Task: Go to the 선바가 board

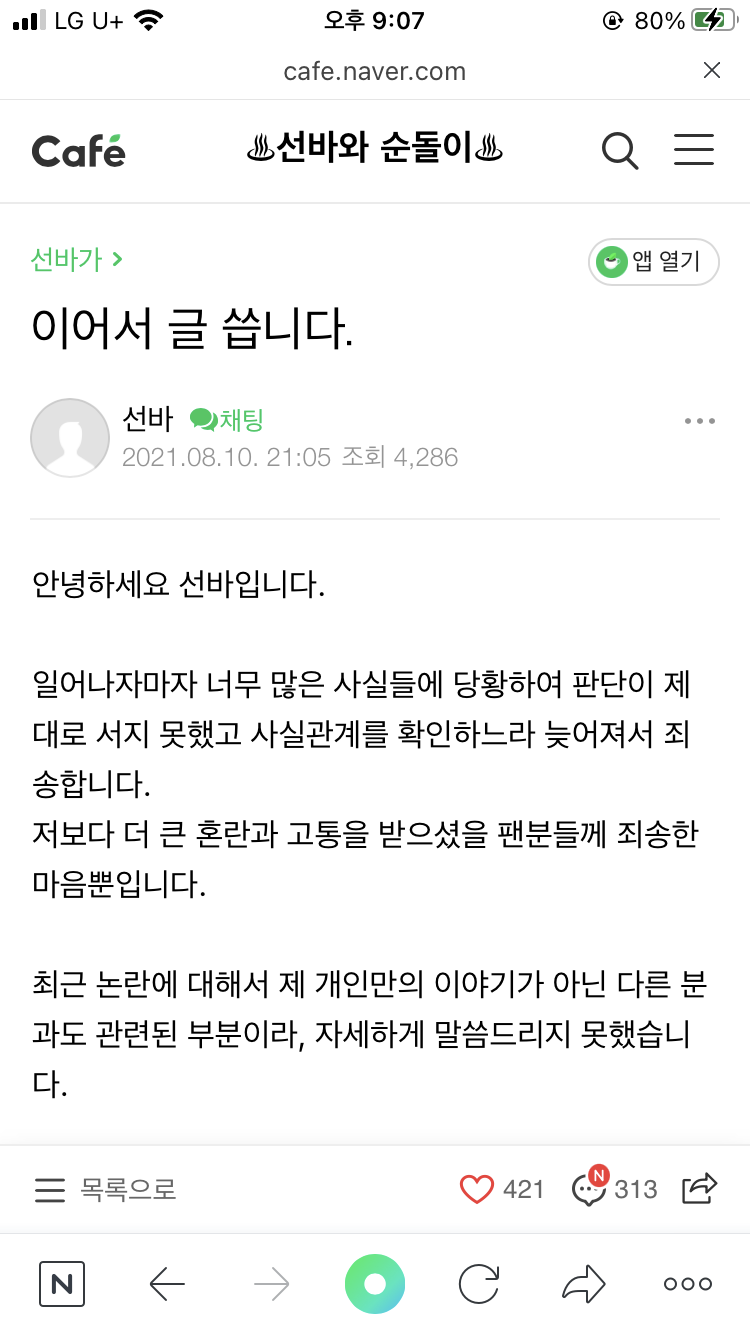Action: pos(76,260)
